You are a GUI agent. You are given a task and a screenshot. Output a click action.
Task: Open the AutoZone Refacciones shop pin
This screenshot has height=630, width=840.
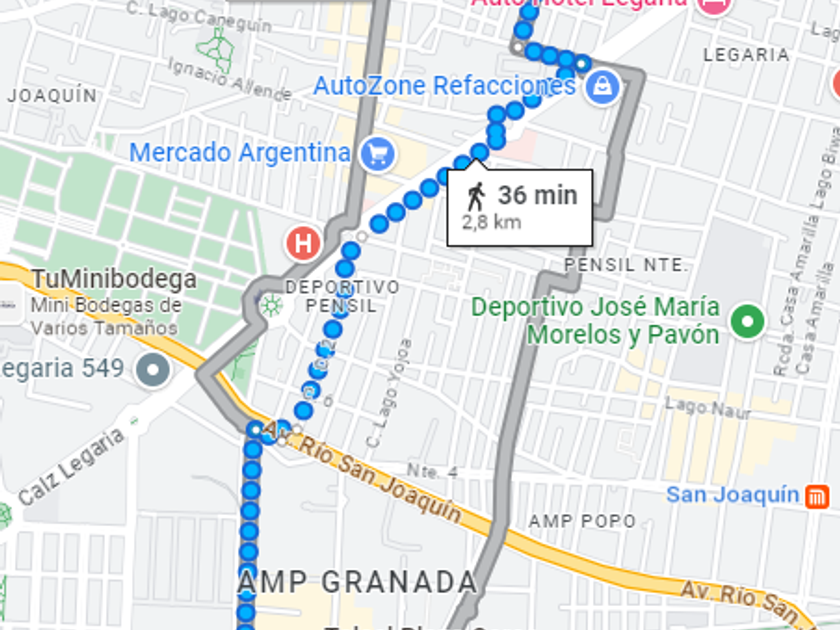(602, 87)
